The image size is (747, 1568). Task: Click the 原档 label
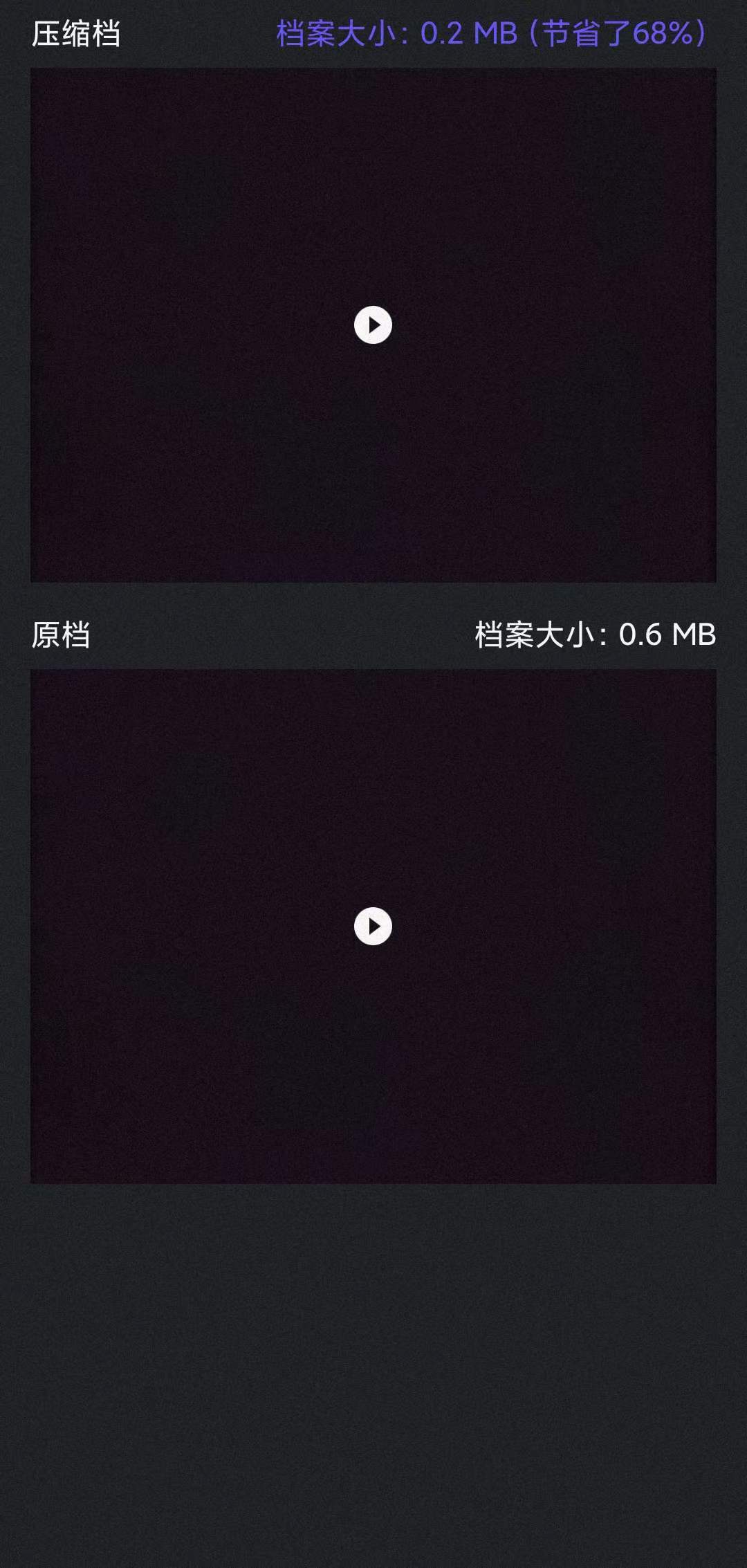click(64, 632)
